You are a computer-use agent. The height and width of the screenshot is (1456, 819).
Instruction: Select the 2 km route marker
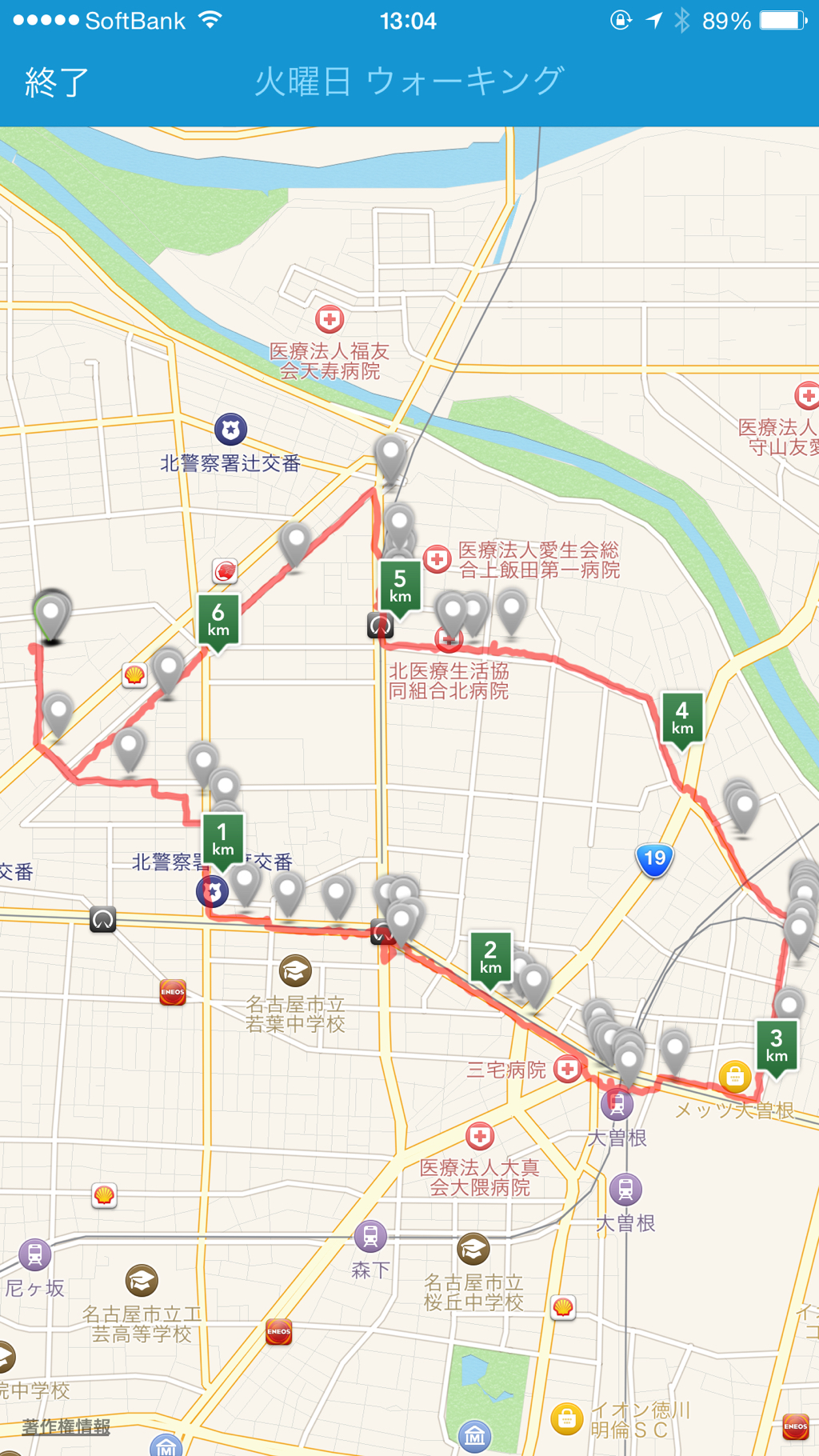[x=490, y=958]
